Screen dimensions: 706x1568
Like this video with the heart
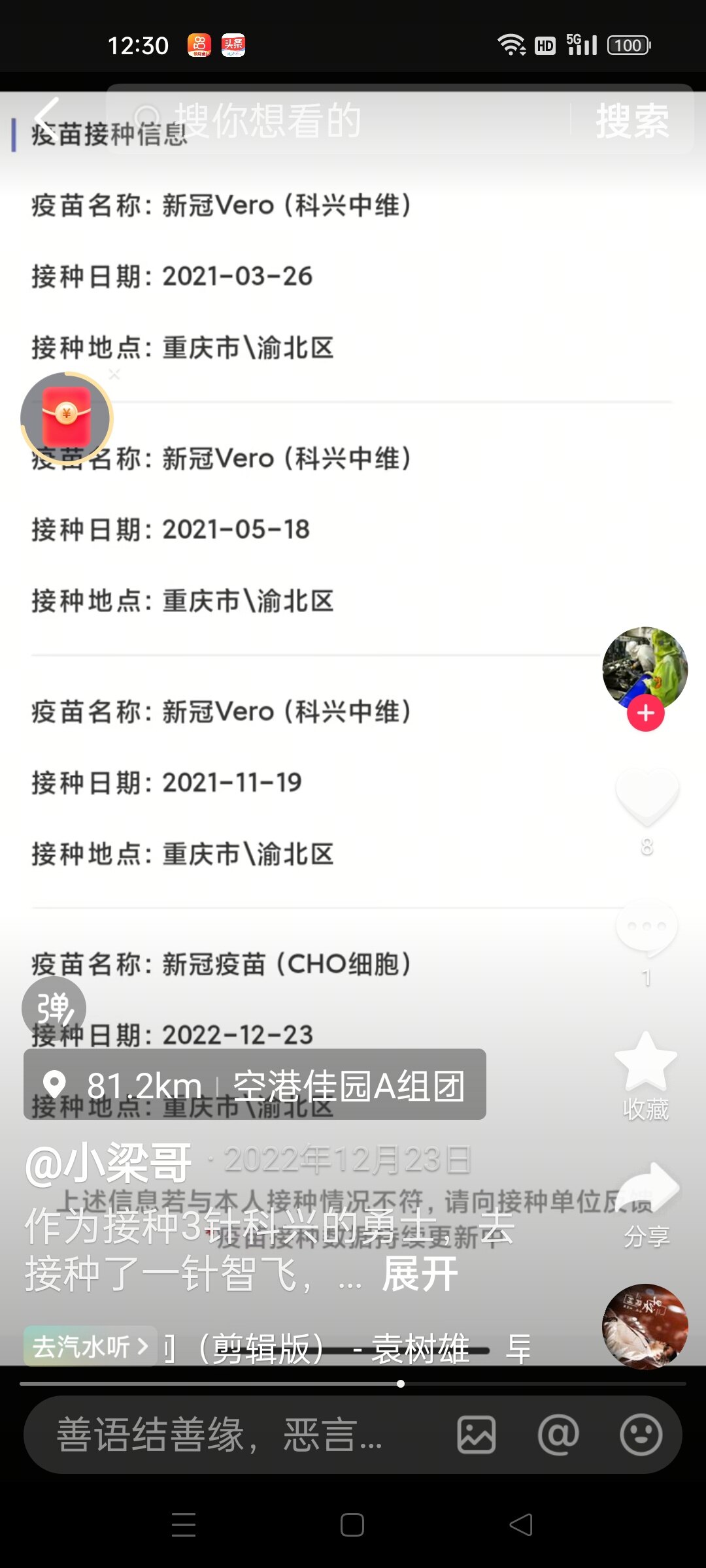click(647, 796)
